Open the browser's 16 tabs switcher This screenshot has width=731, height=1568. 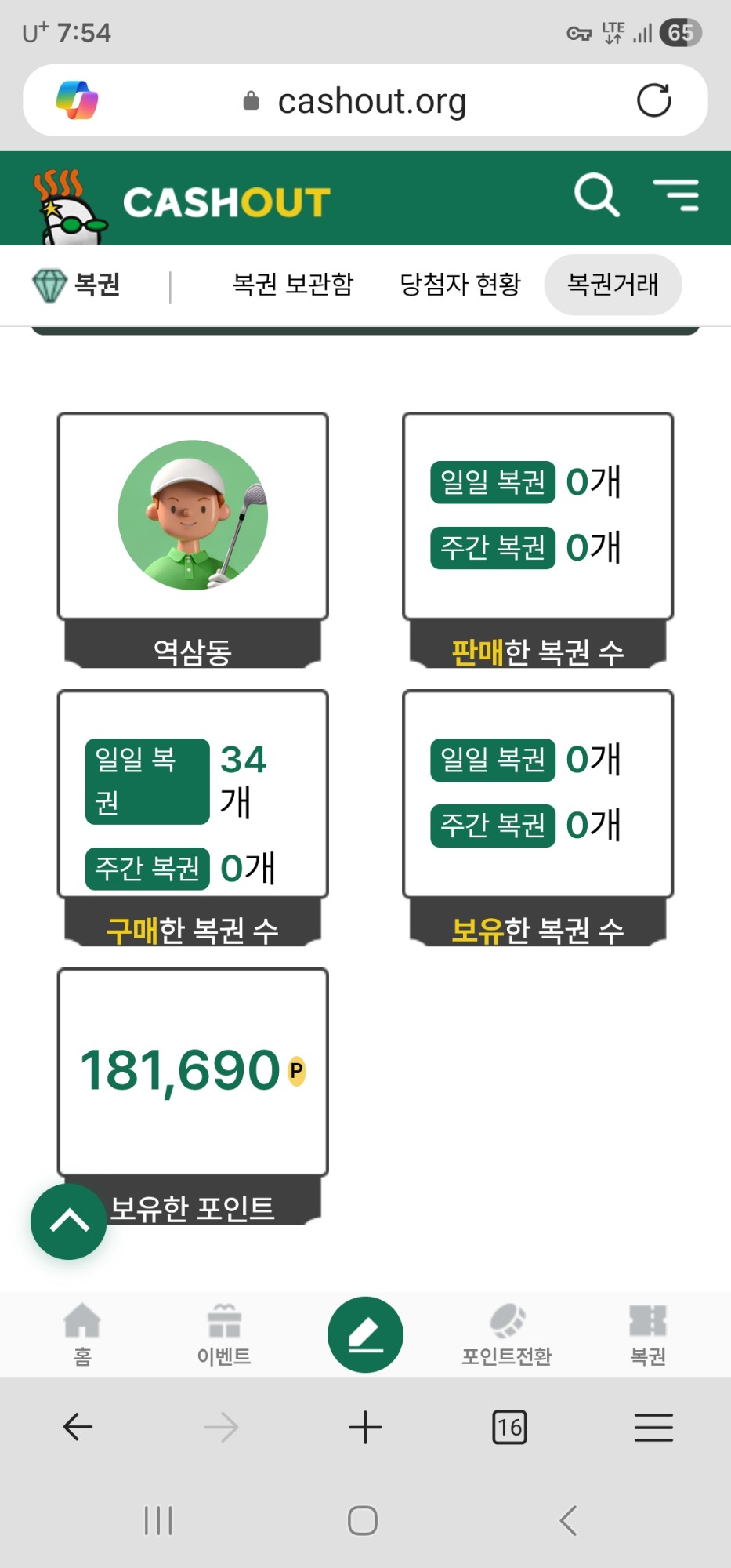coord(509,1427)
